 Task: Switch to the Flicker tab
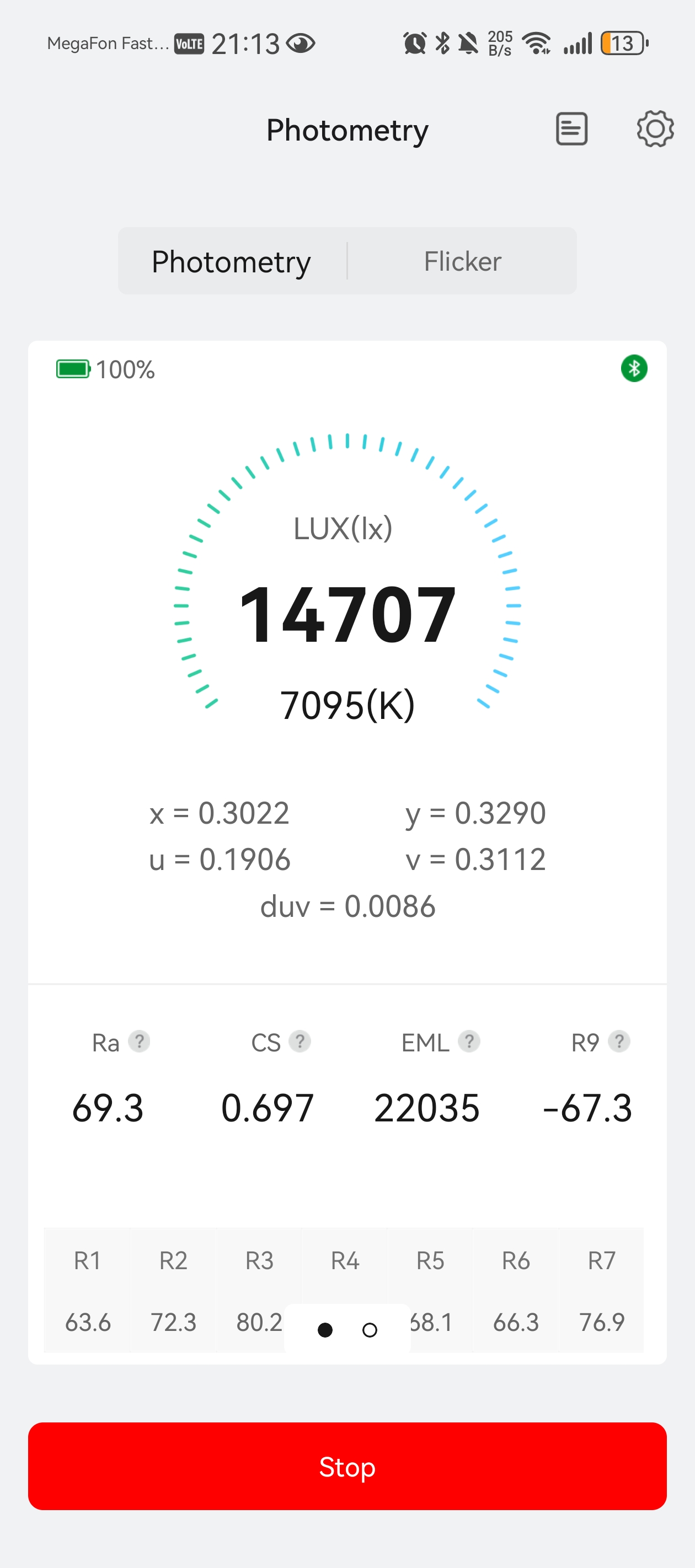(462, 262)
